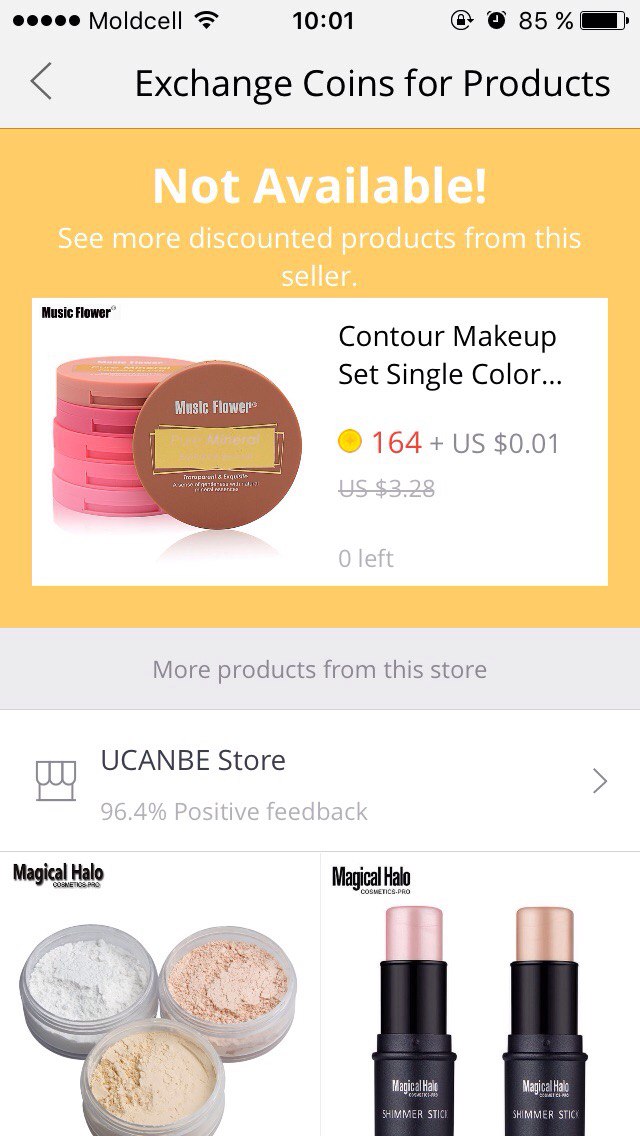Open the UCANBE Store page
640x1136 pixels.
click(x=320, y=781)
